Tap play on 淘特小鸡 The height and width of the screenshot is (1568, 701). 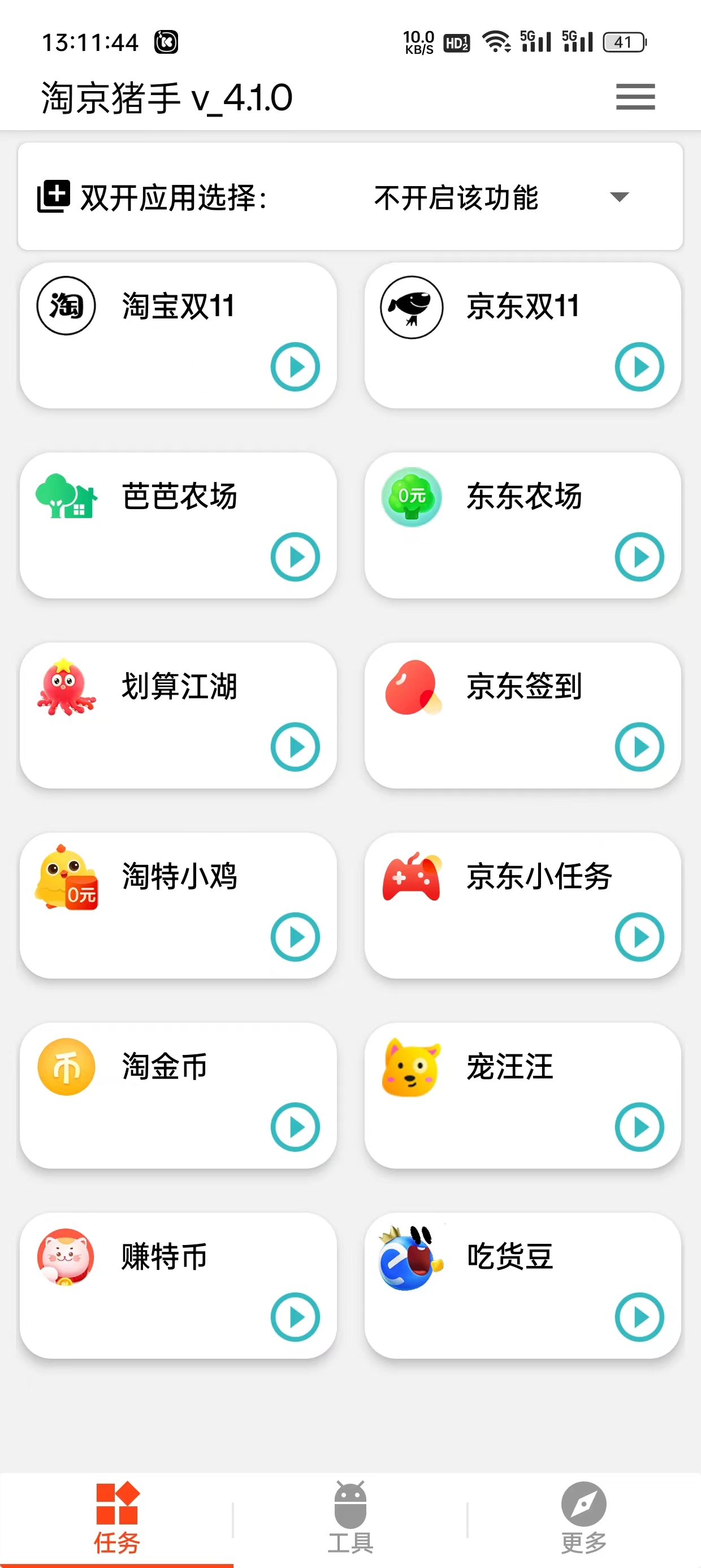pos(295,937)
